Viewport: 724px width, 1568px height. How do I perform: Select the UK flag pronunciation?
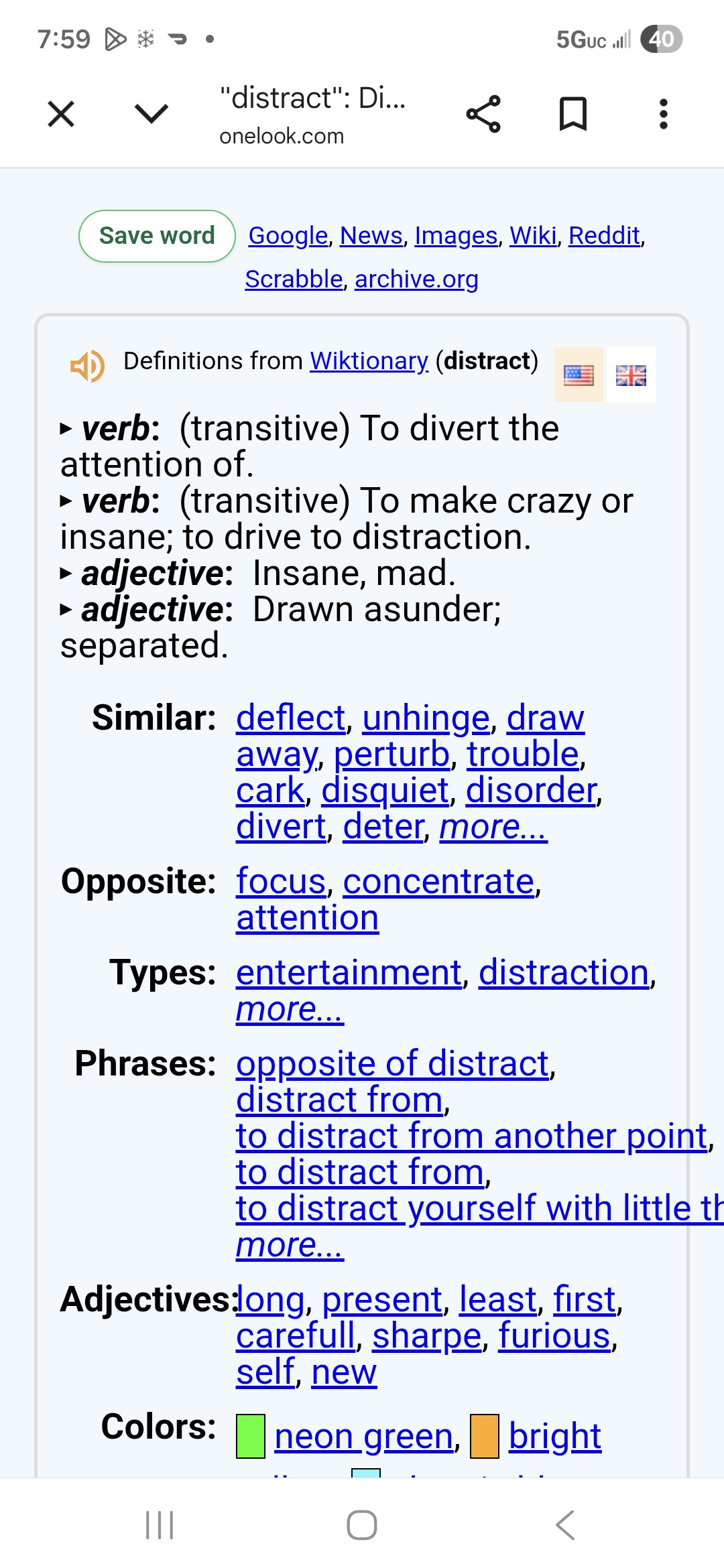click(631, 375)
